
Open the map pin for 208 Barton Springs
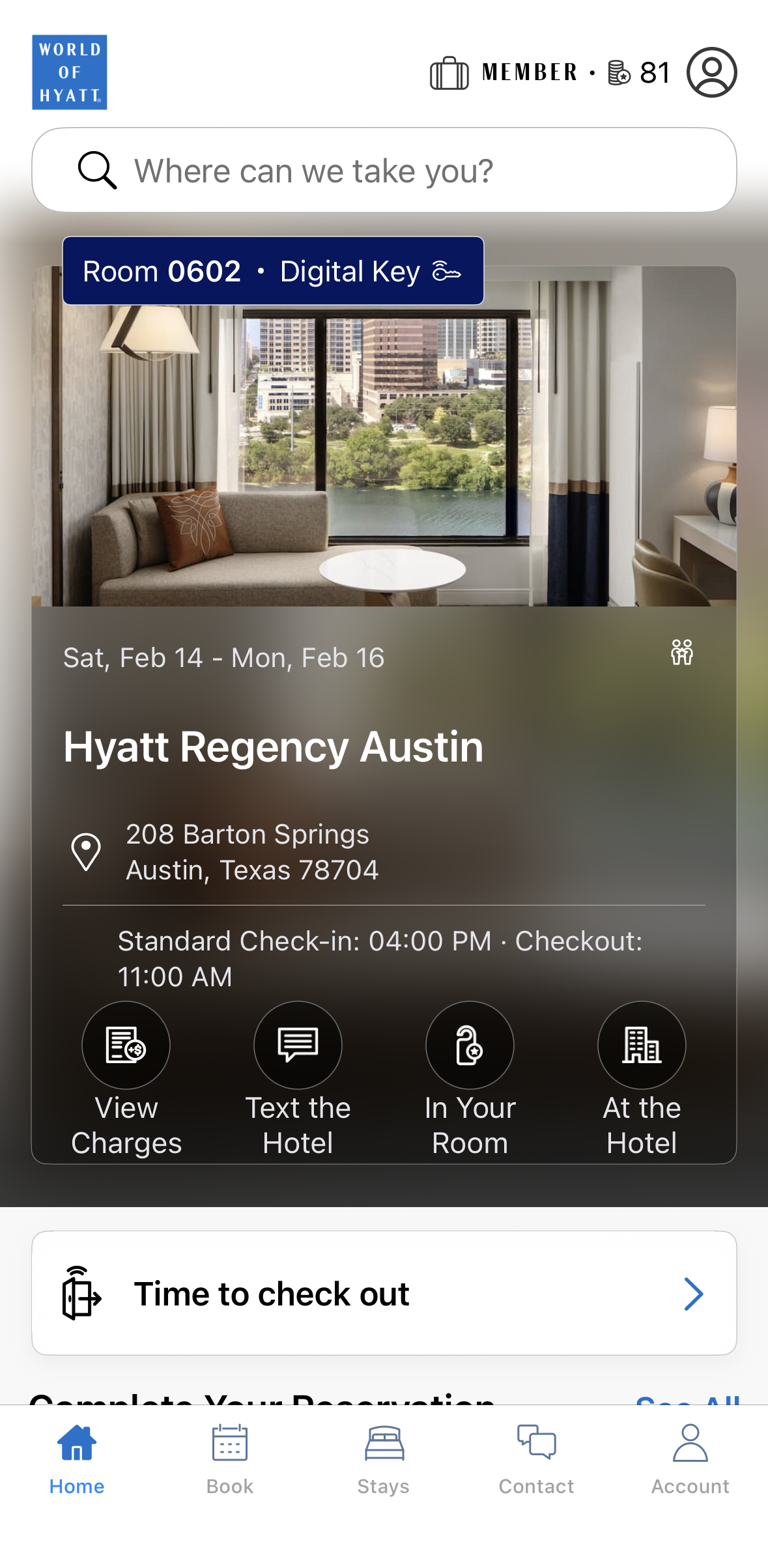(x=85, y=850)
